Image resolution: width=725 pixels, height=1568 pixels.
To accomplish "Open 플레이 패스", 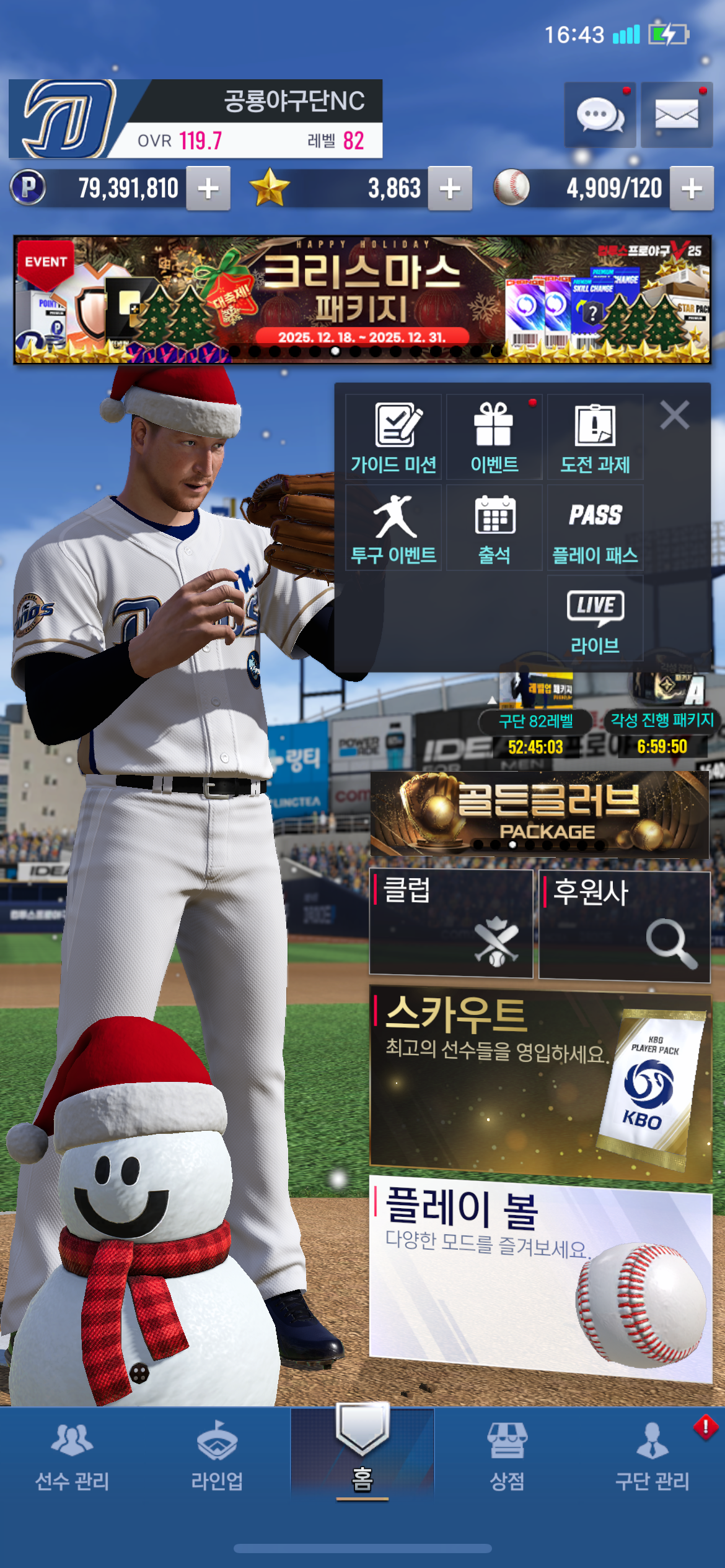I will coord(595,528).
